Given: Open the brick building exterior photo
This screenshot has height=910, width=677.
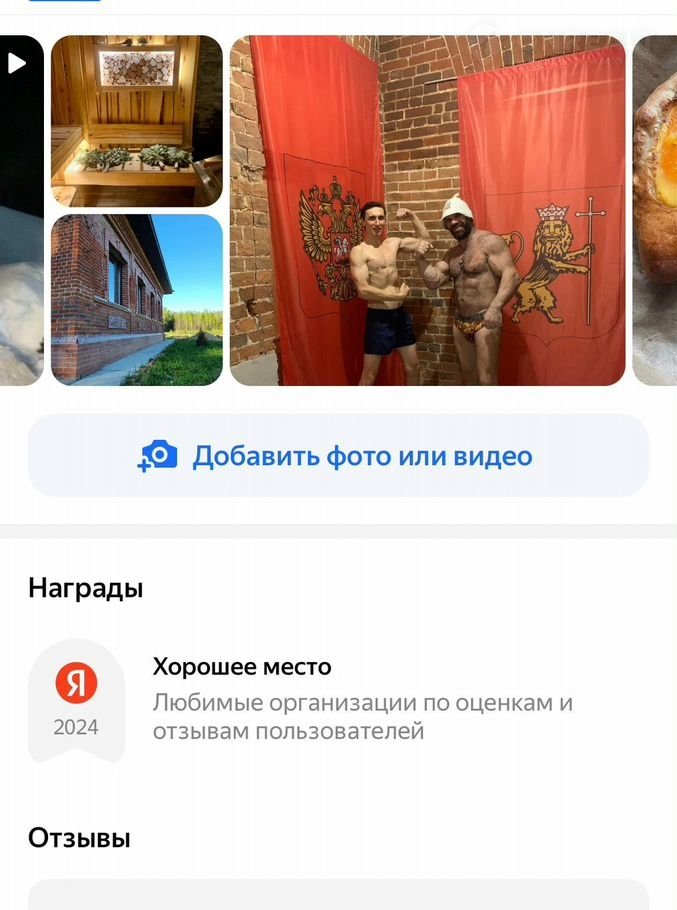Looking at the screenshot, I should pyautogui.click(x=136, y=299).
